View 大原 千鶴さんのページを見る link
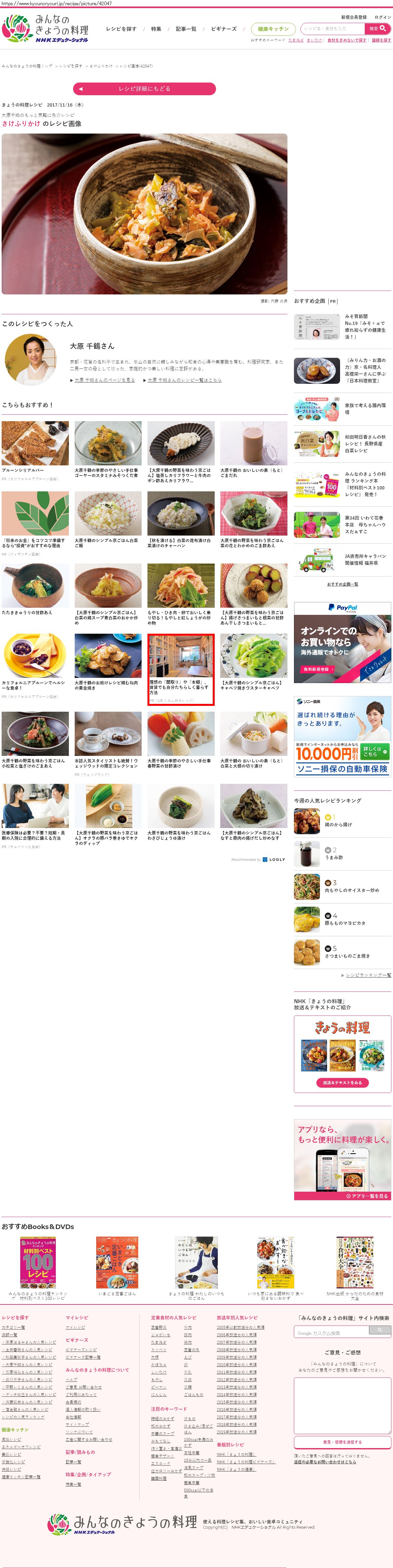This screenshot has height=1568, width=393. (x=105, y=380)
